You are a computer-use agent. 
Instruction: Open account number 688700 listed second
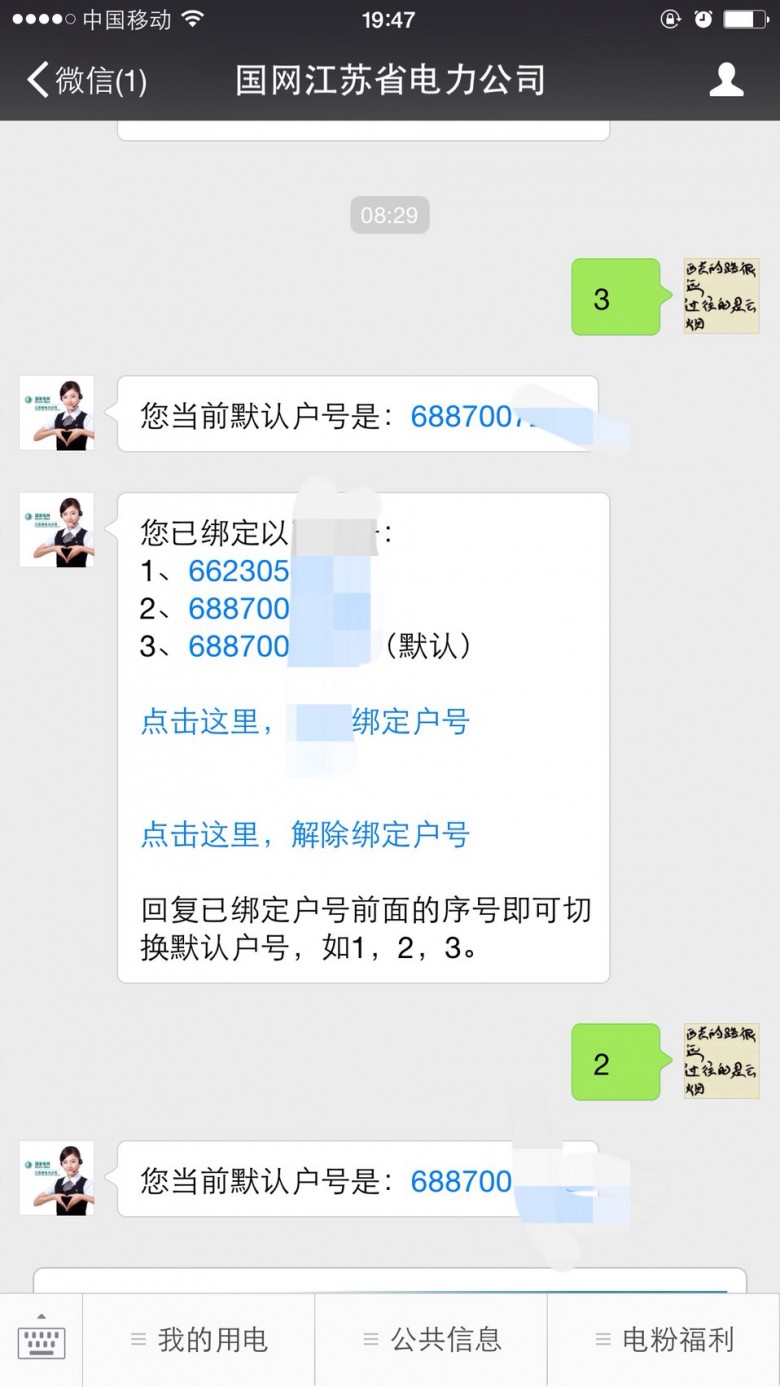click(240, 608)
